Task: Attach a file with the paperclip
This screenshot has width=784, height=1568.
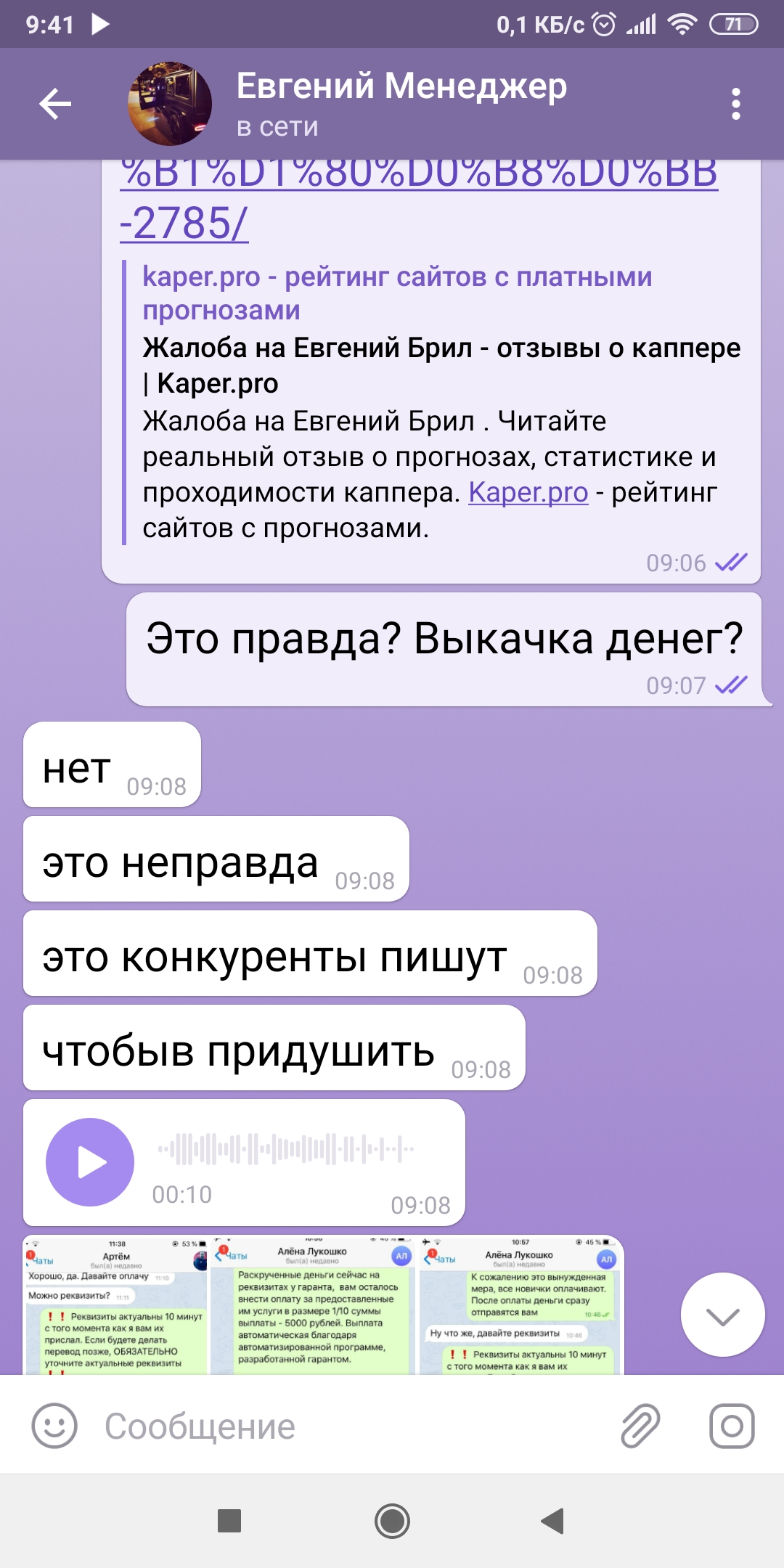Action: tap(640, 1426)
